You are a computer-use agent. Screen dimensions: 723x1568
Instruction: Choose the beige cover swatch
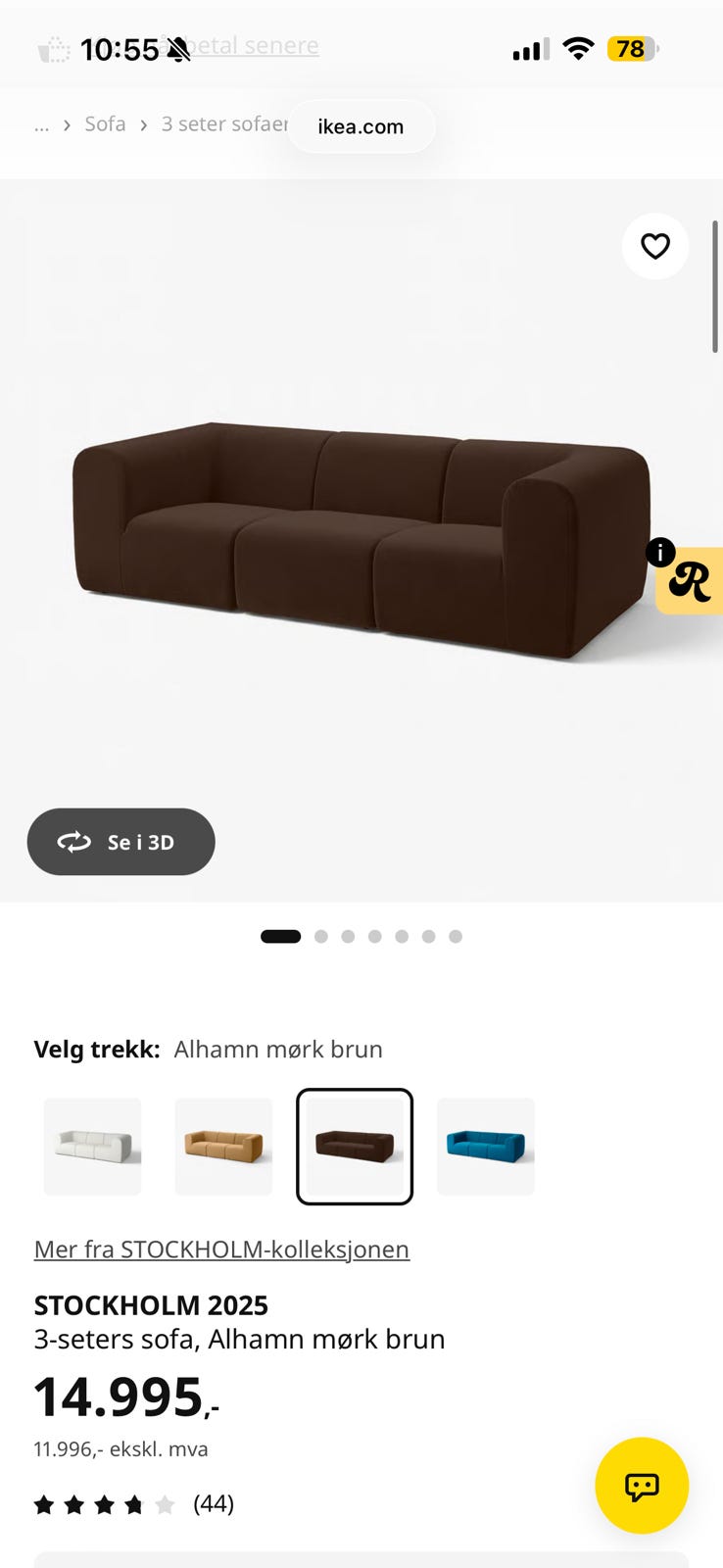pos(223,1147)
